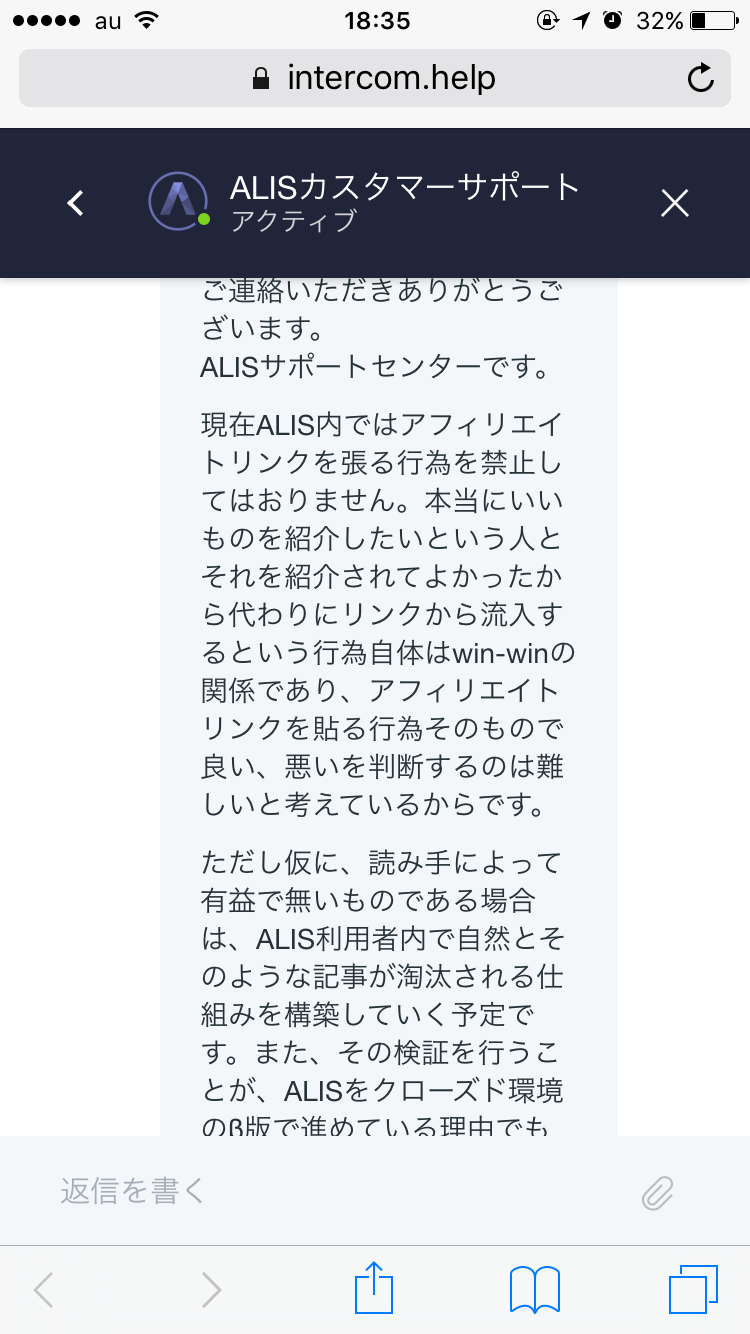Open the Safari share sheet
The width and height of the screenshot is (750, 1334).
point(376,1289)
